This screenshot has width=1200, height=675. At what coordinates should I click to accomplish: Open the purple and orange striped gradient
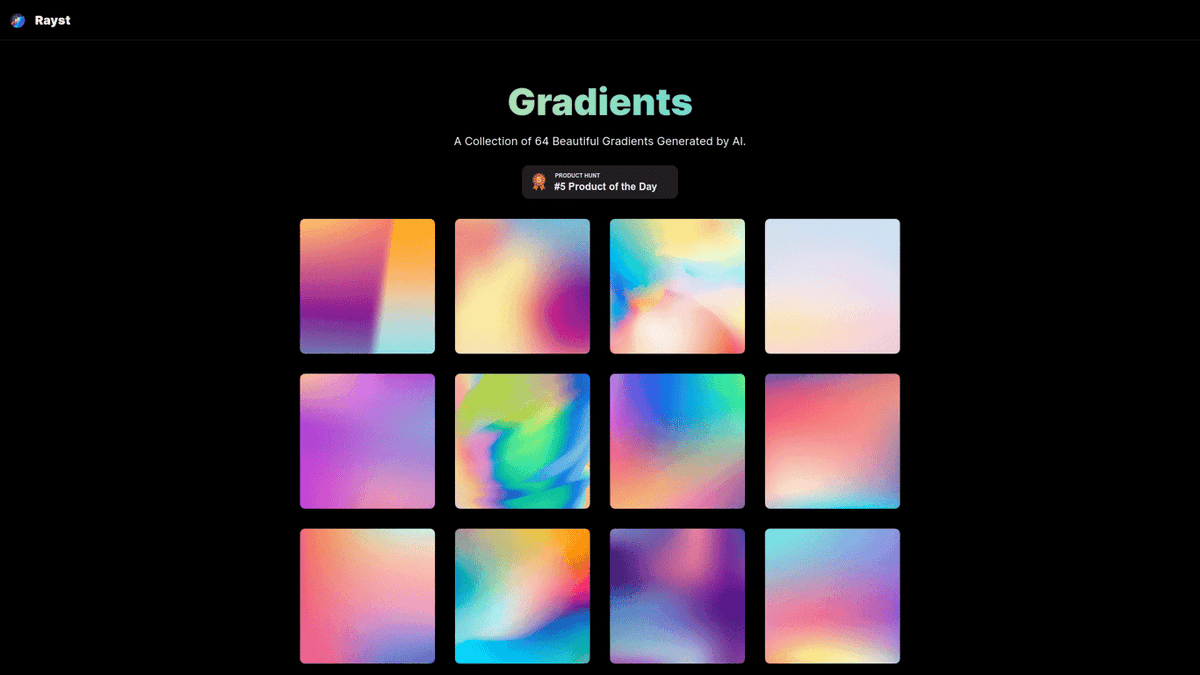coord(367,286)
